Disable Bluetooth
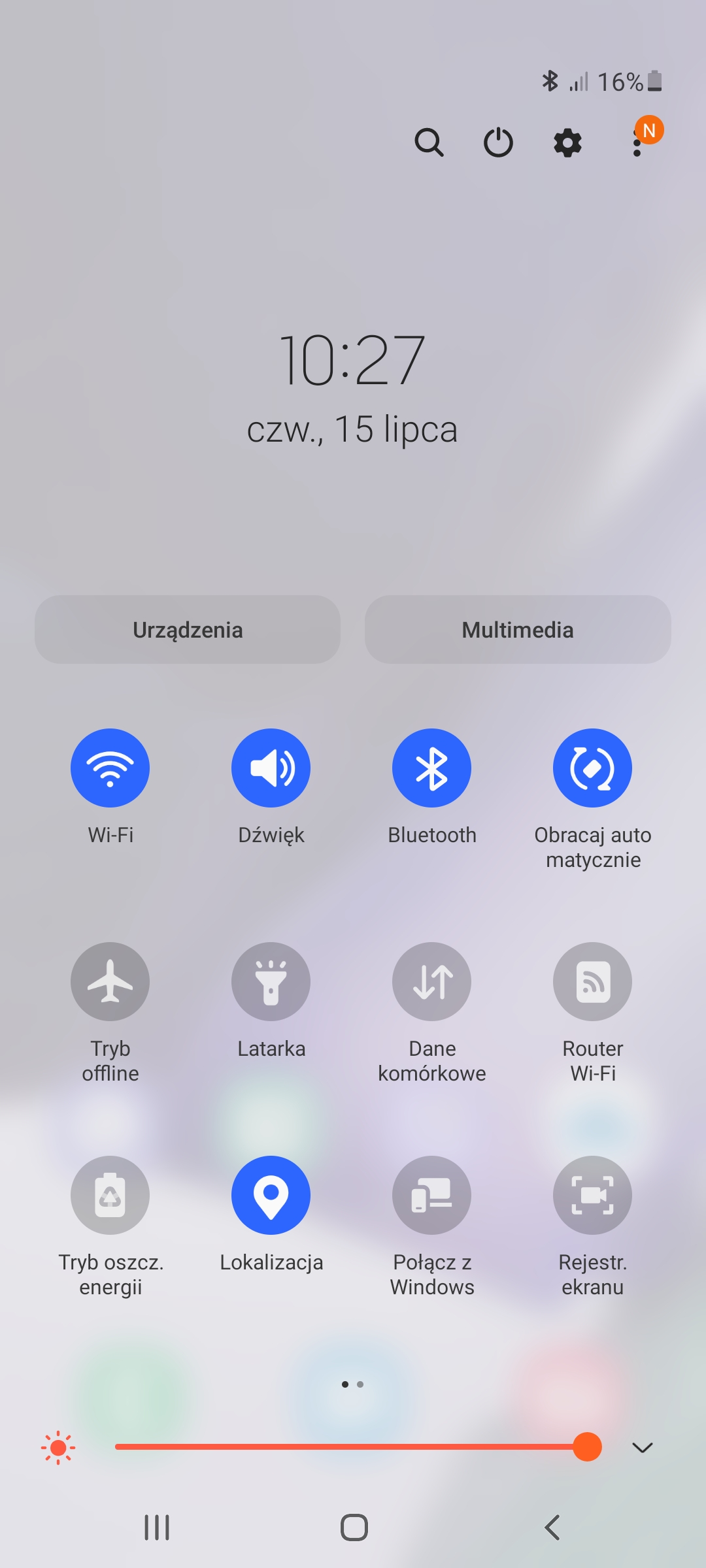Image resolution: width=706 pixels, height=1568 pixels. pos(431,768)
